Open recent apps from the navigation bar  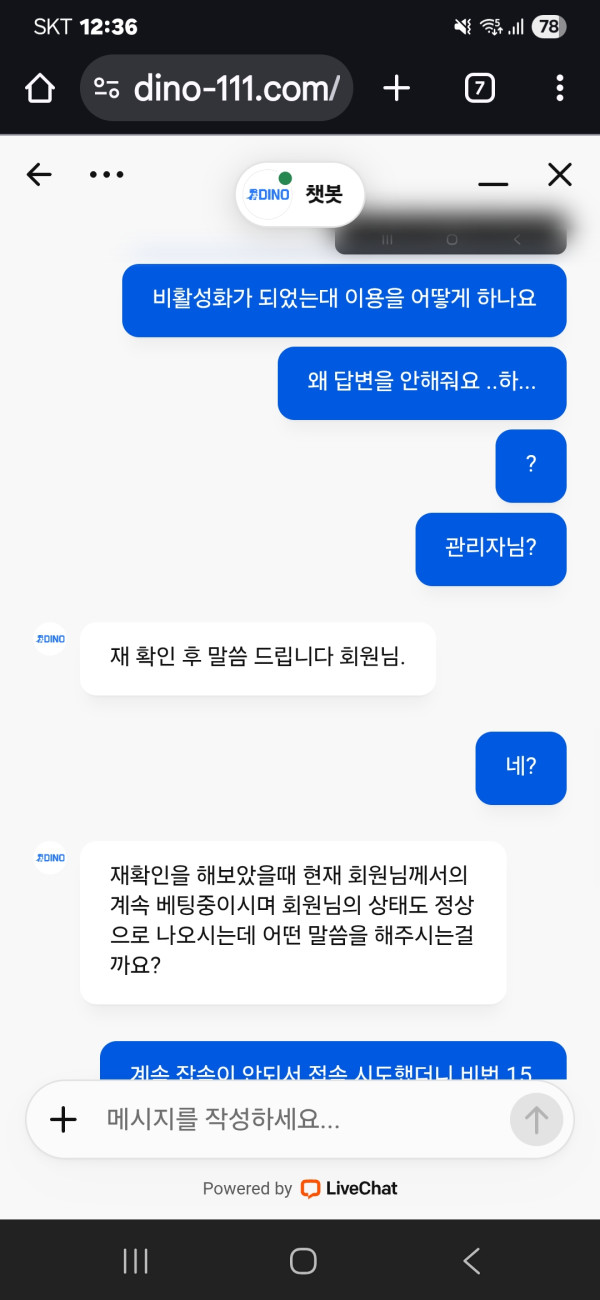tap(135, 1261)
